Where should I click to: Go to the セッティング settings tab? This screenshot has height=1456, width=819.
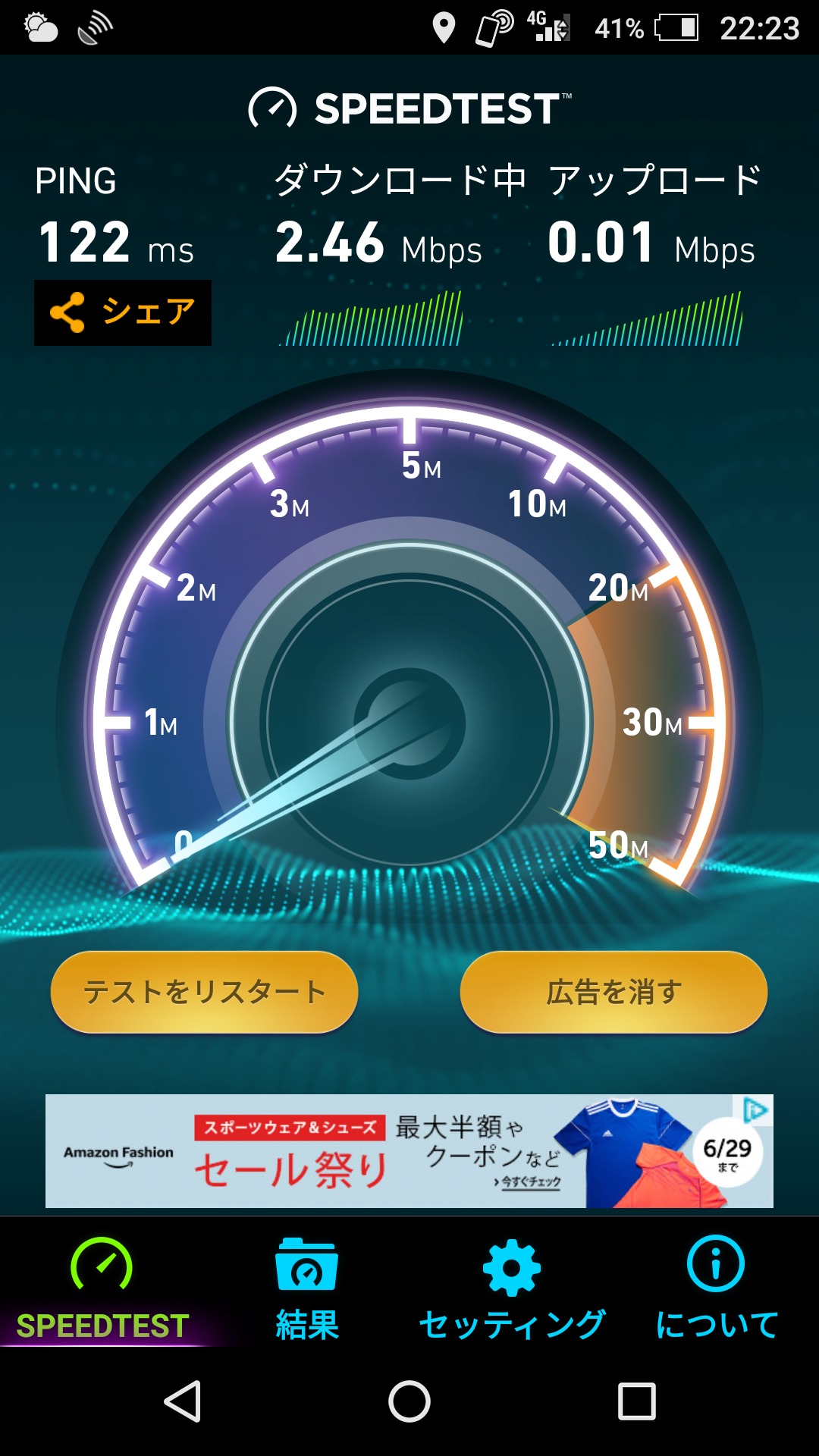(x=512, y=1289)
